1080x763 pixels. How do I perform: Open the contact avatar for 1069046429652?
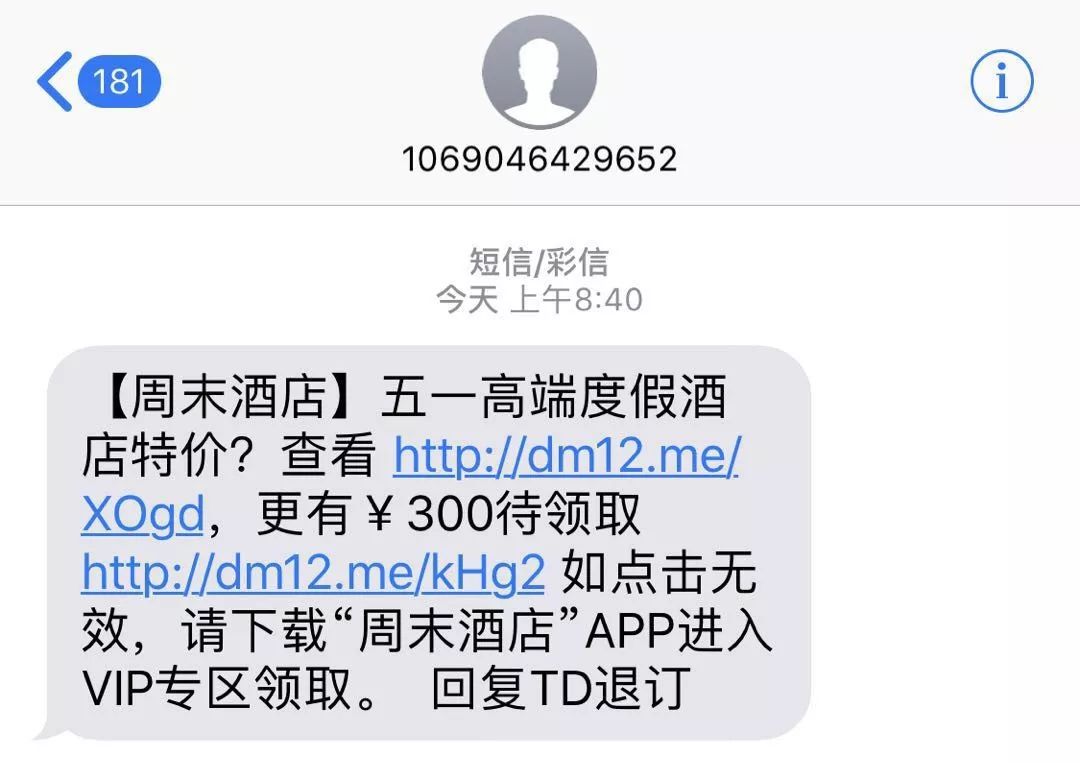point(539,72)
